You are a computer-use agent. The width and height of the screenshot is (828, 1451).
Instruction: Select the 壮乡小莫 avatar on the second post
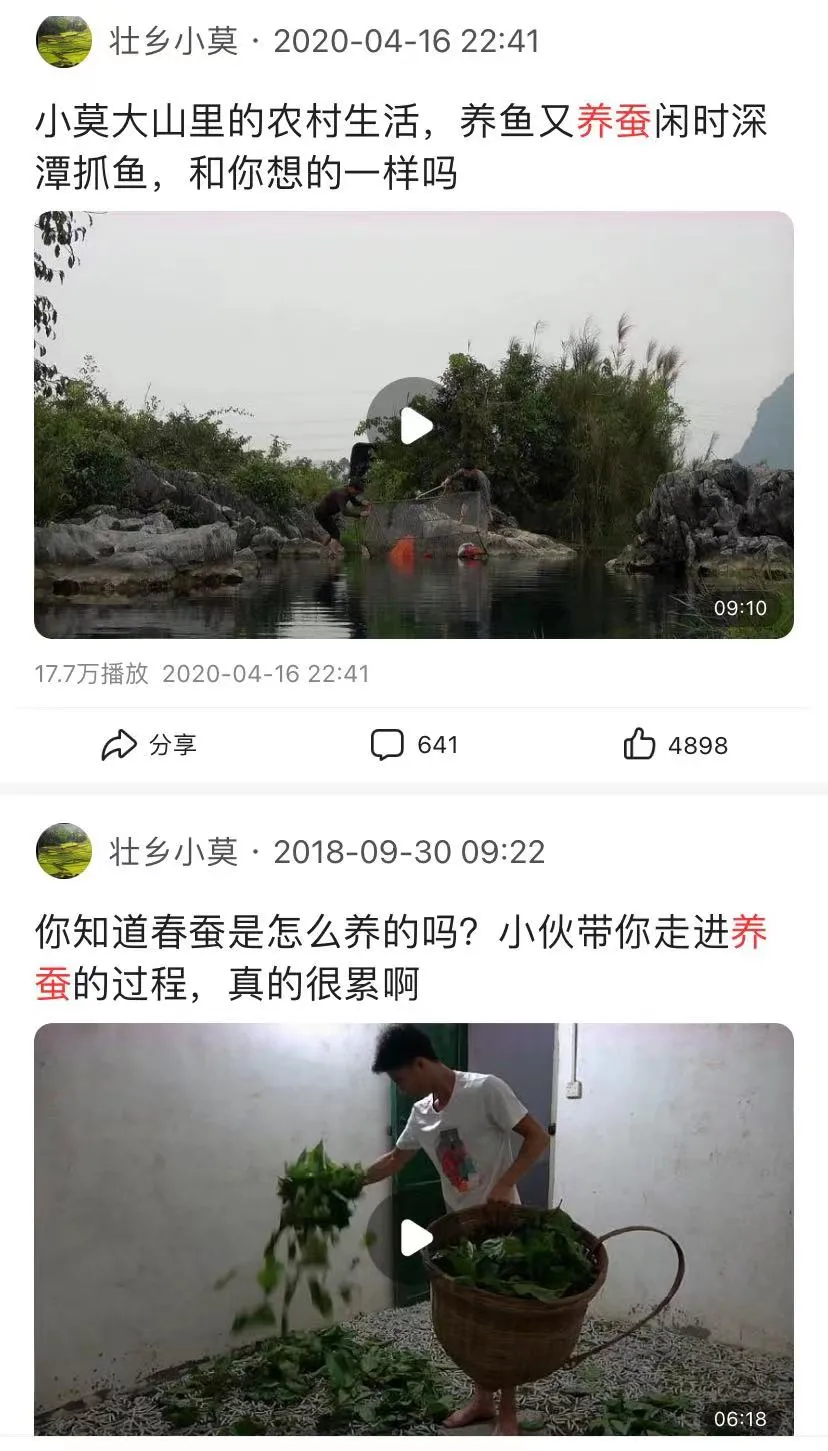pos(64,852)
